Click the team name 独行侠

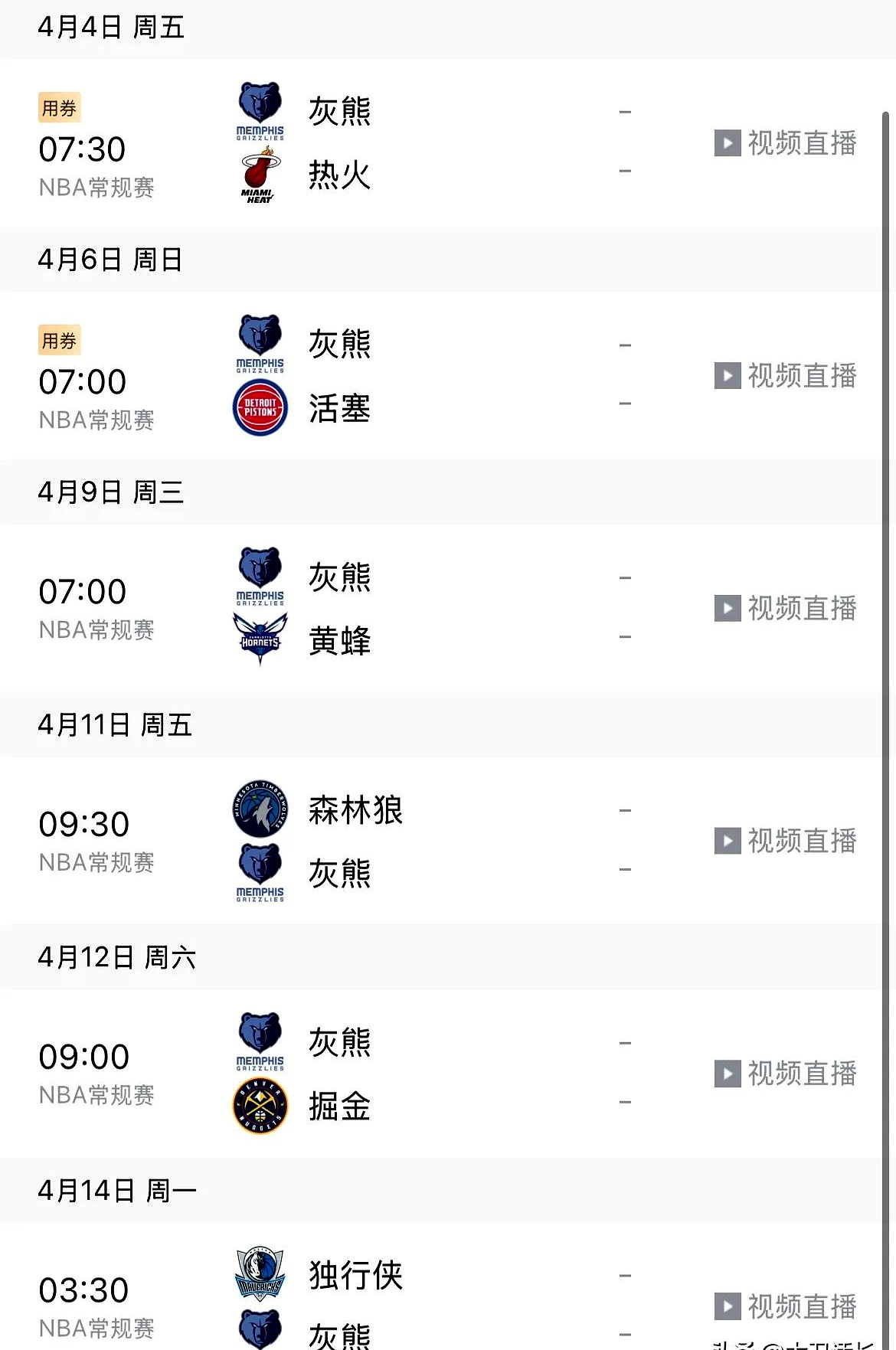coord(355,1273)
